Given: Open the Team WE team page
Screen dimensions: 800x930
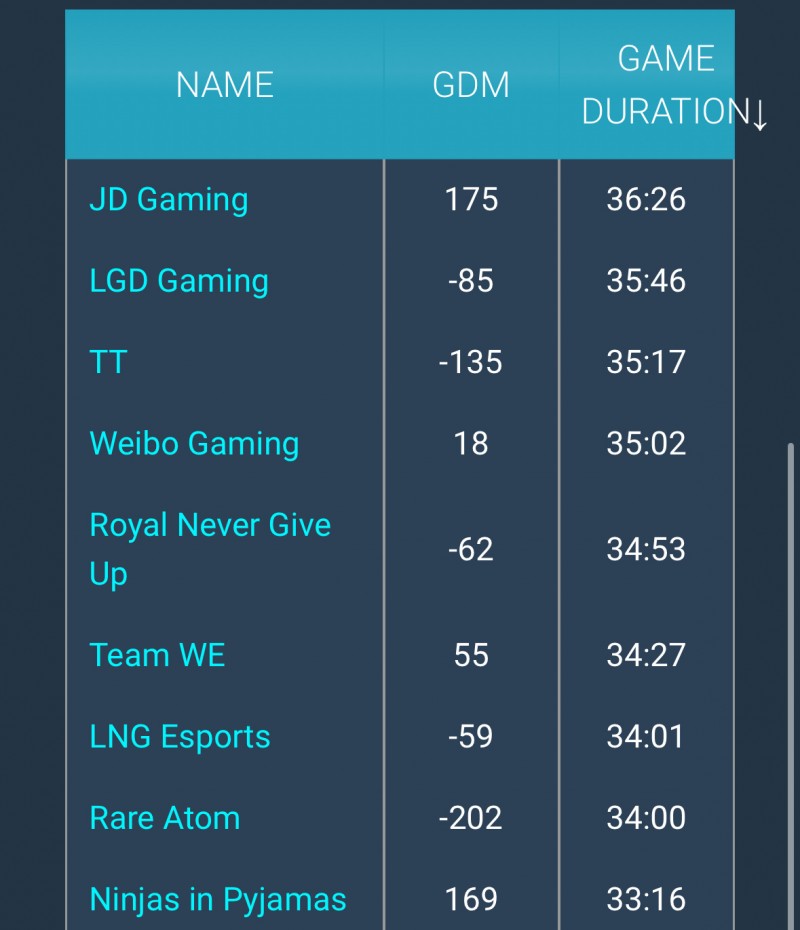Looking at the screenshot, I should pyautogui.click(x=157, y=655).
